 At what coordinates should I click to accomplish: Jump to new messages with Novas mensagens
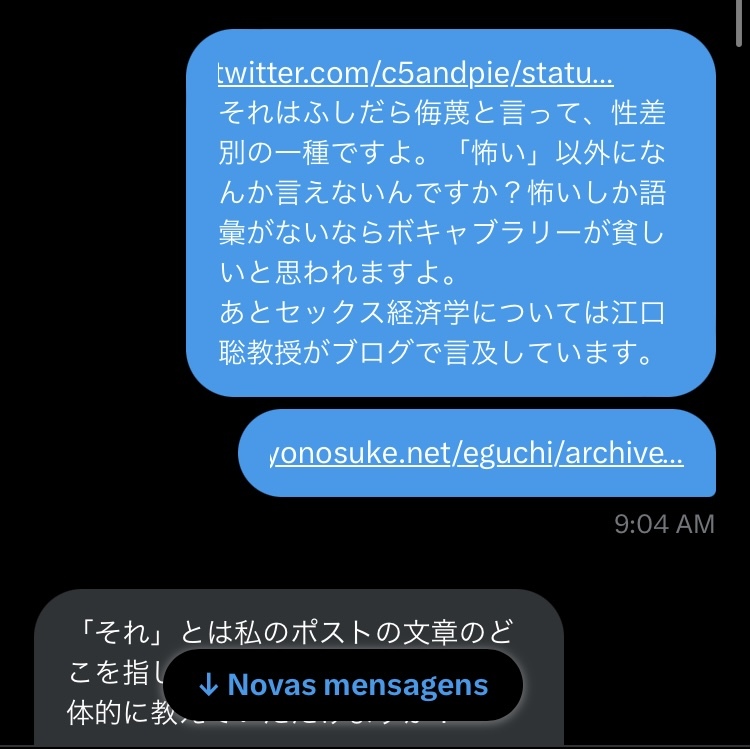click(343, 685)
